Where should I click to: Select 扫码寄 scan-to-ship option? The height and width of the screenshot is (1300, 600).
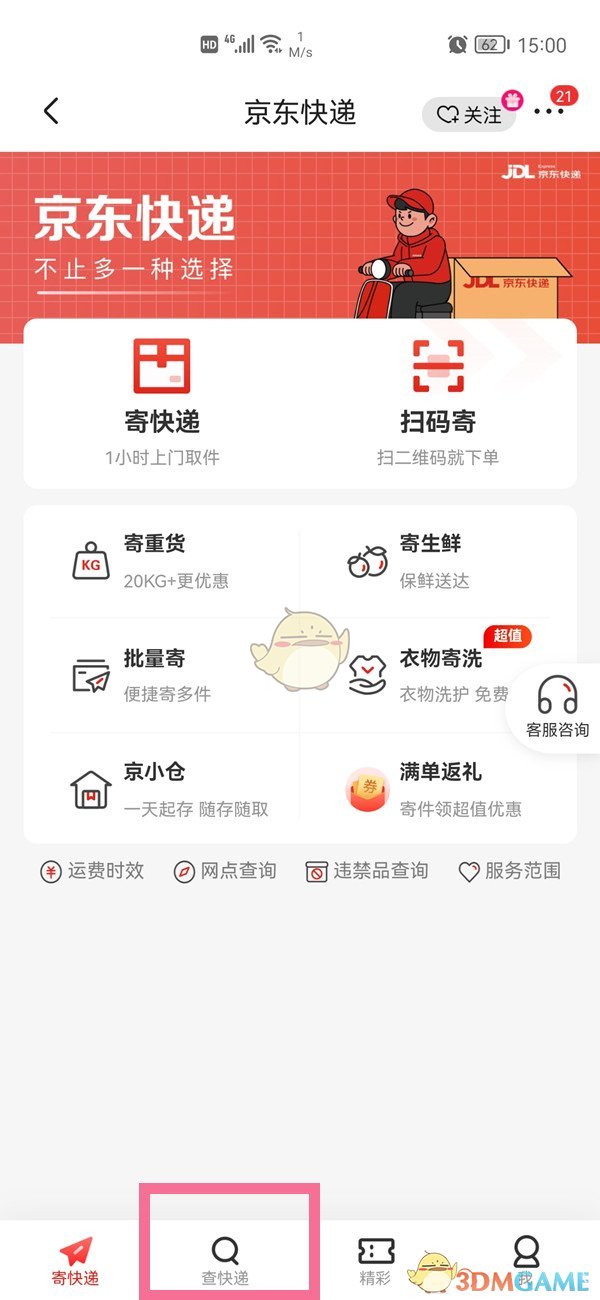[438, 402]
